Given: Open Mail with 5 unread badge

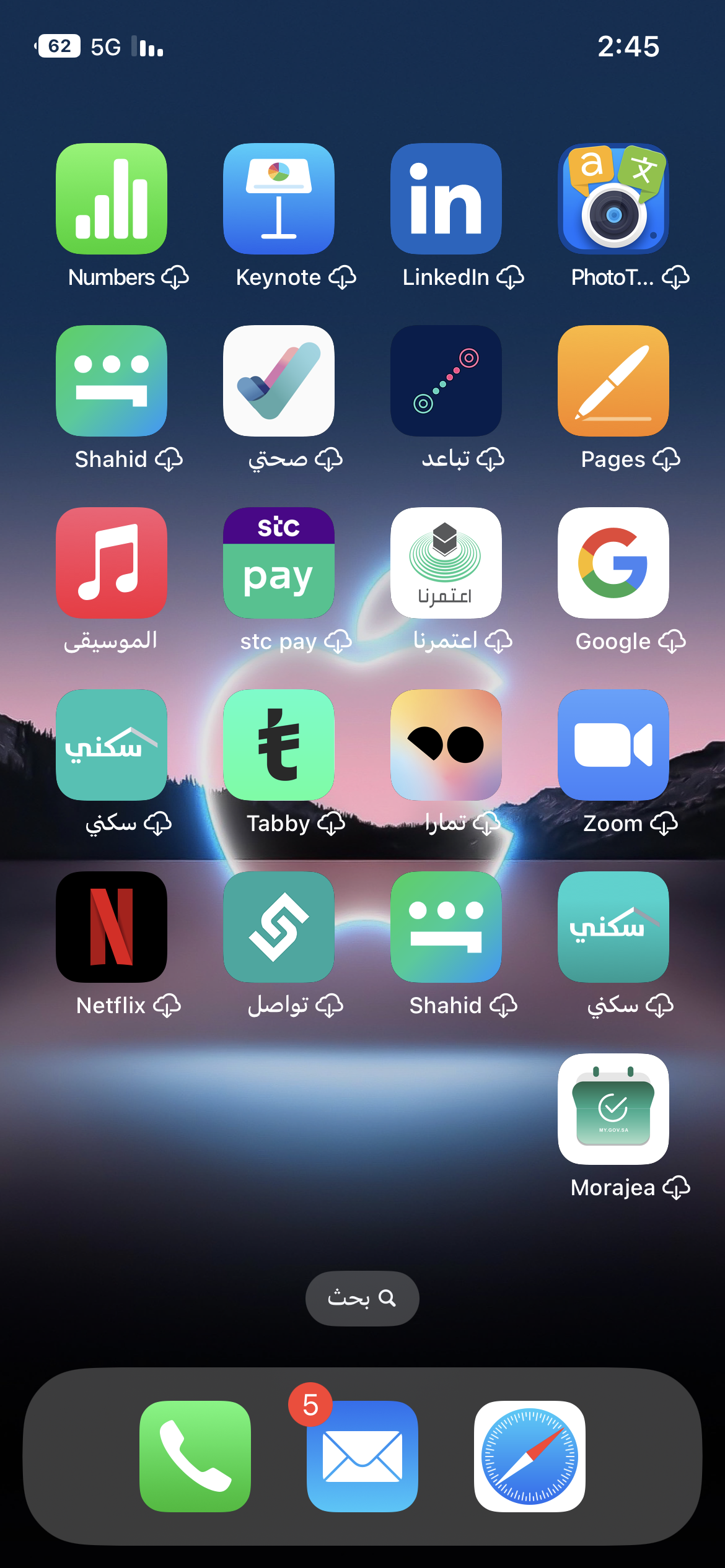Looking at the screenshot, I should pyautogui.click(x=362, y=1456).
